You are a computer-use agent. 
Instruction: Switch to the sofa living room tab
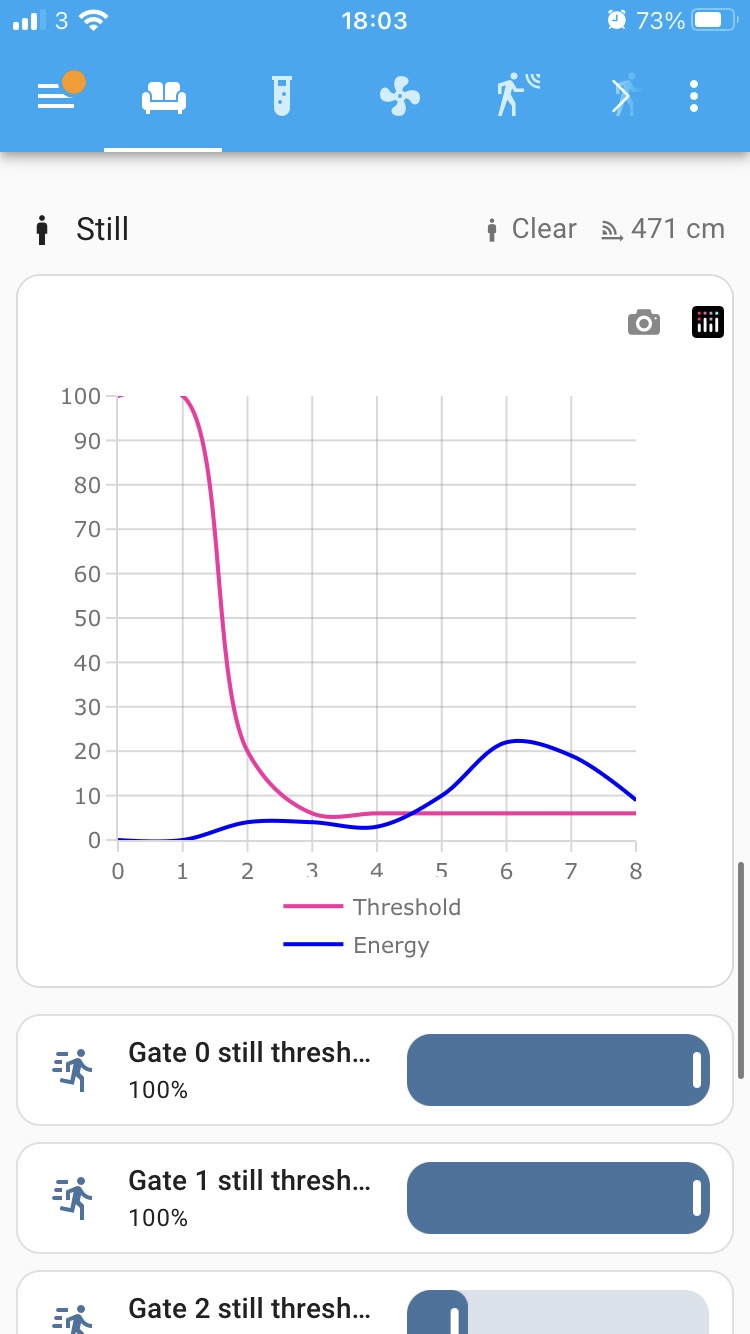coord(163,97)
